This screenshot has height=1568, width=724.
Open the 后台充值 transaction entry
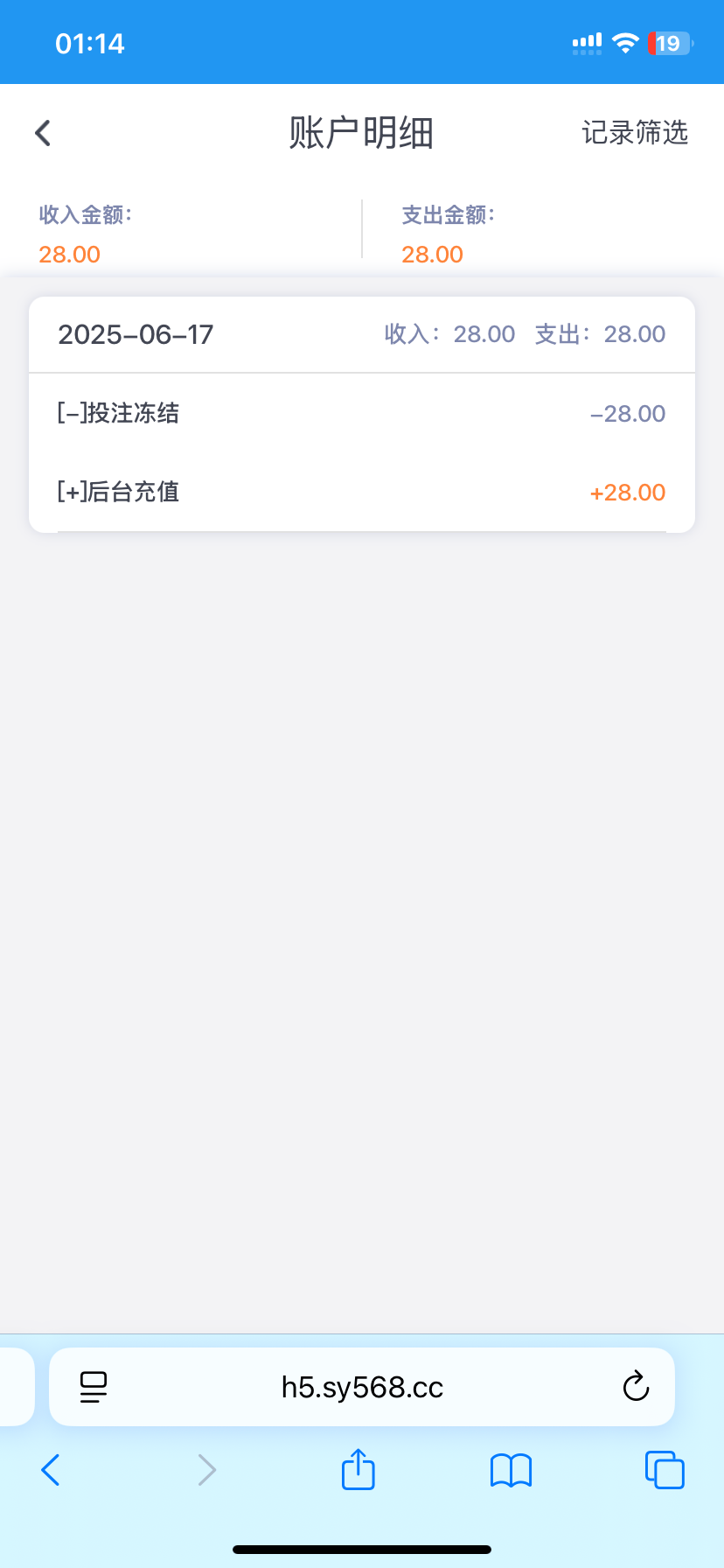pyautogui.click(x=361, y=492)
